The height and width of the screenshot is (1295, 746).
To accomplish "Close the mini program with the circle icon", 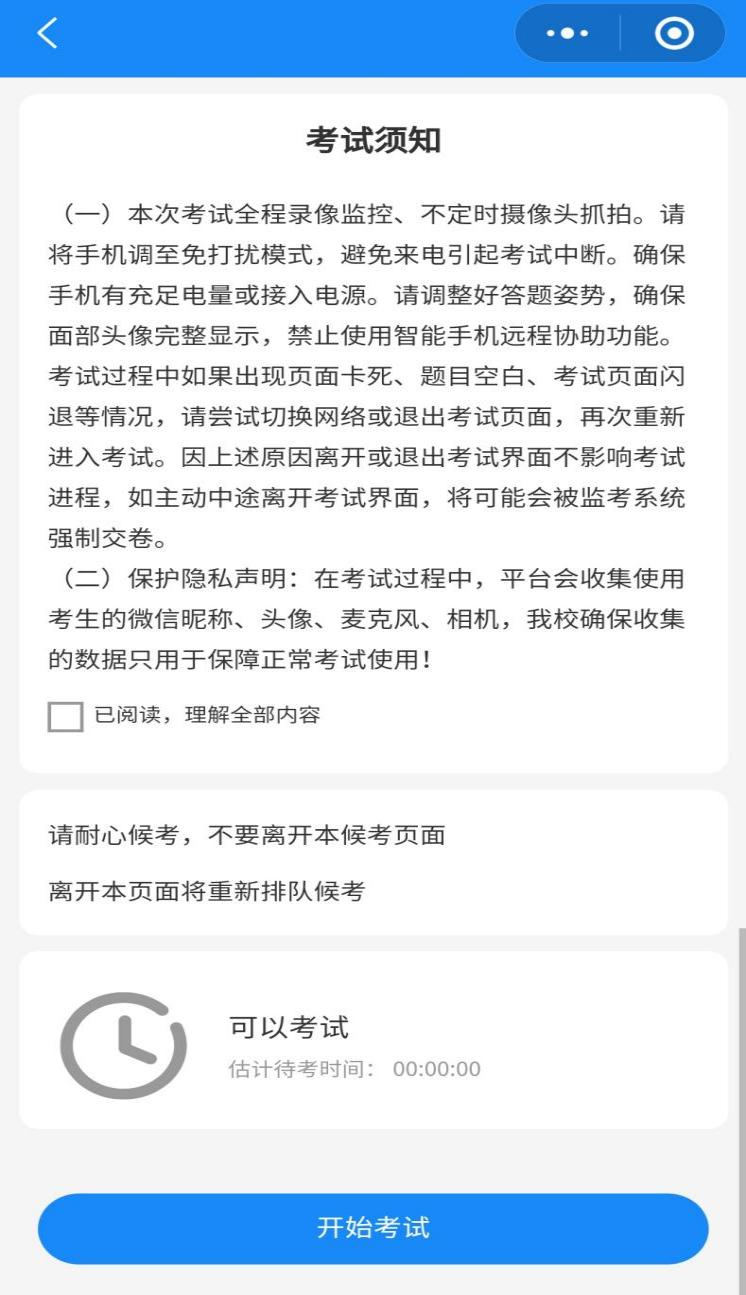I will click(x=674, y=34).
